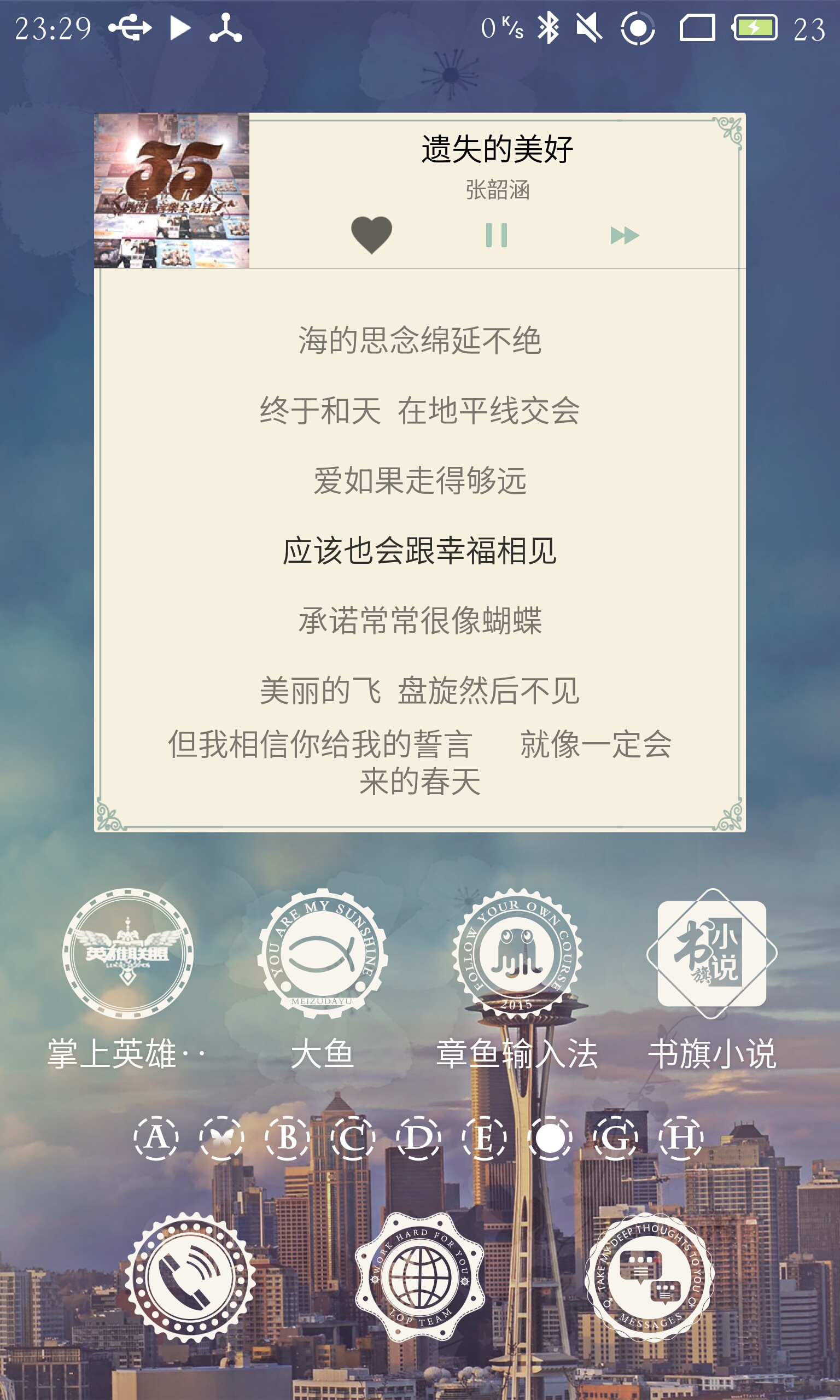The image size is (840, 1400).
Task: Open the phone dialer in the dock
Action: [x=190, y=1276]
